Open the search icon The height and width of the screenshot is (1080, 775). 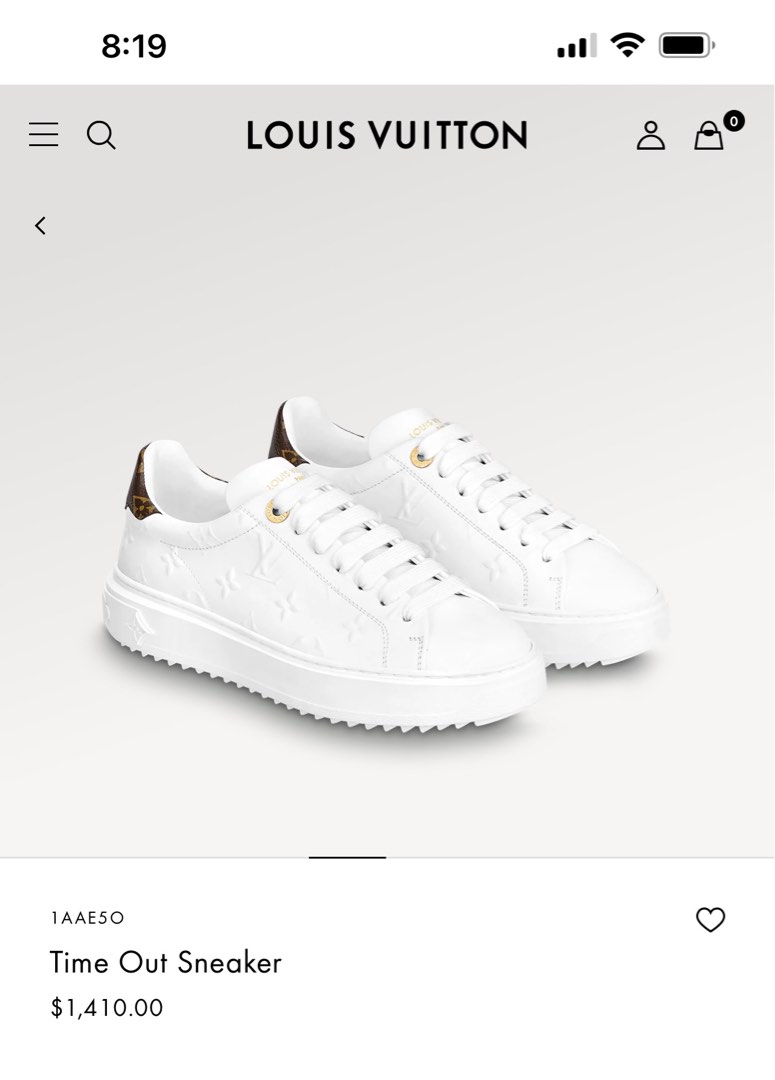point(101,135)
